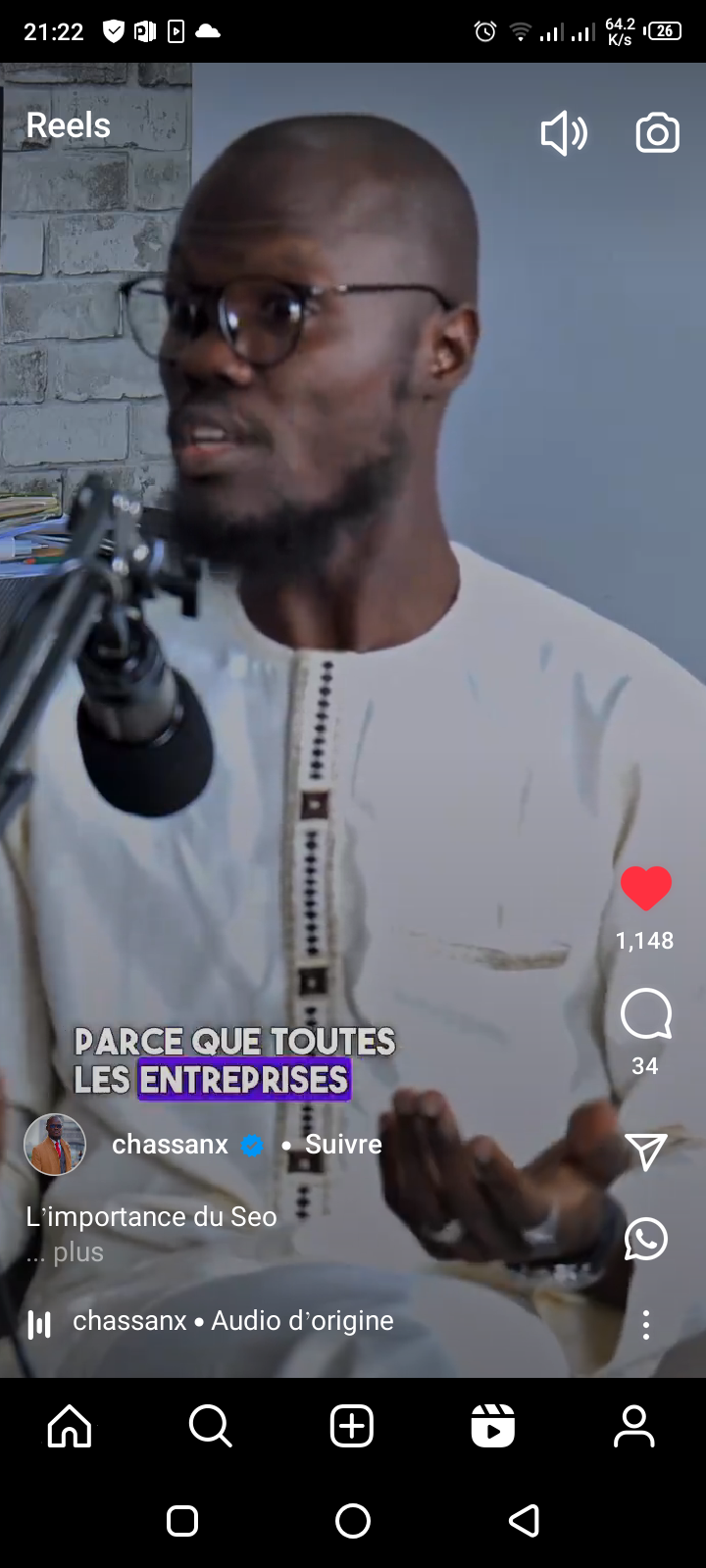
Task: Switch to the Search tab
Action: (210, 1426)
